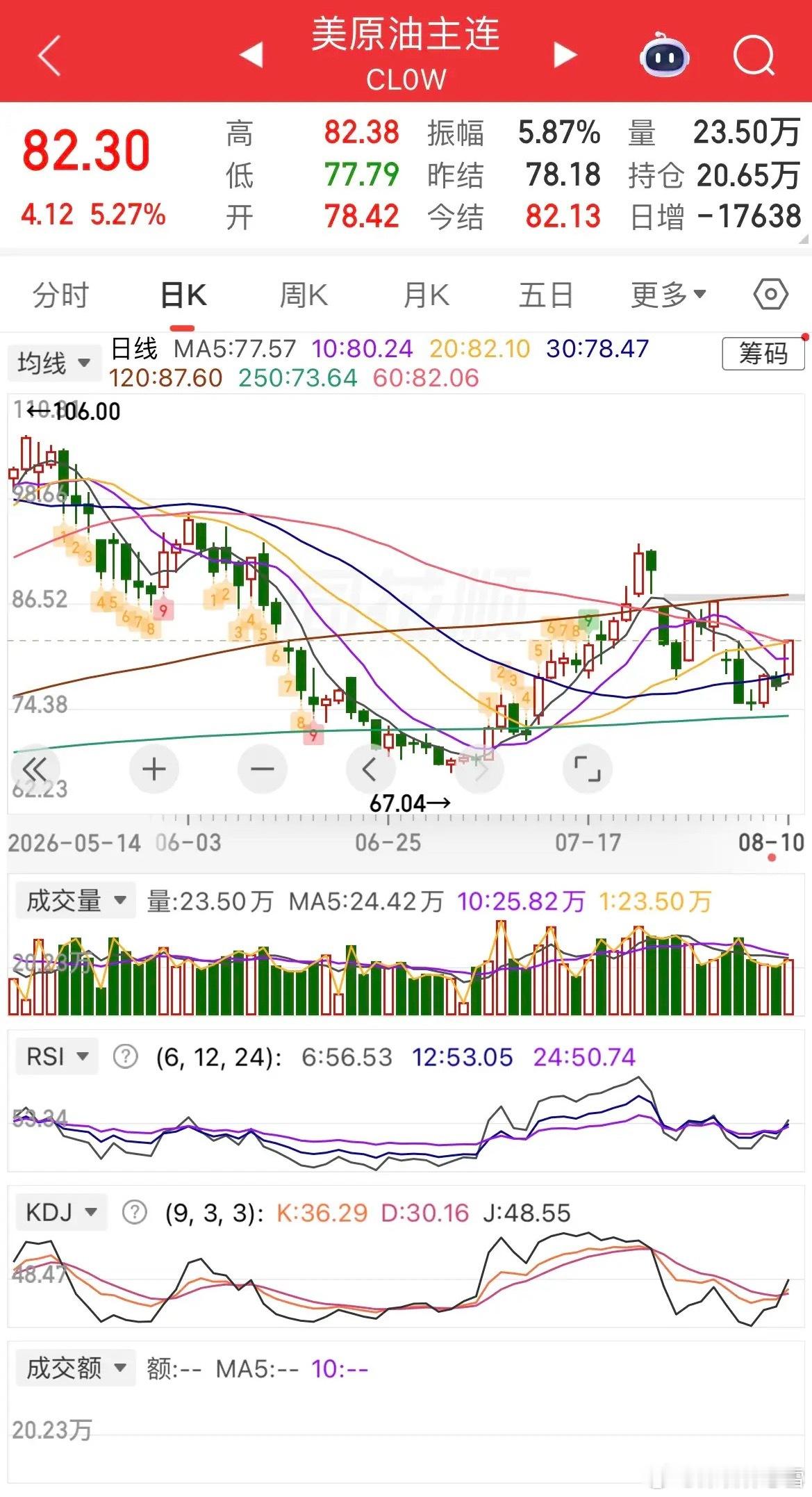The height and width of the screenshot is (1497, 812).
Task: Open search from the magnifier icon
Action: pos(754,55)
